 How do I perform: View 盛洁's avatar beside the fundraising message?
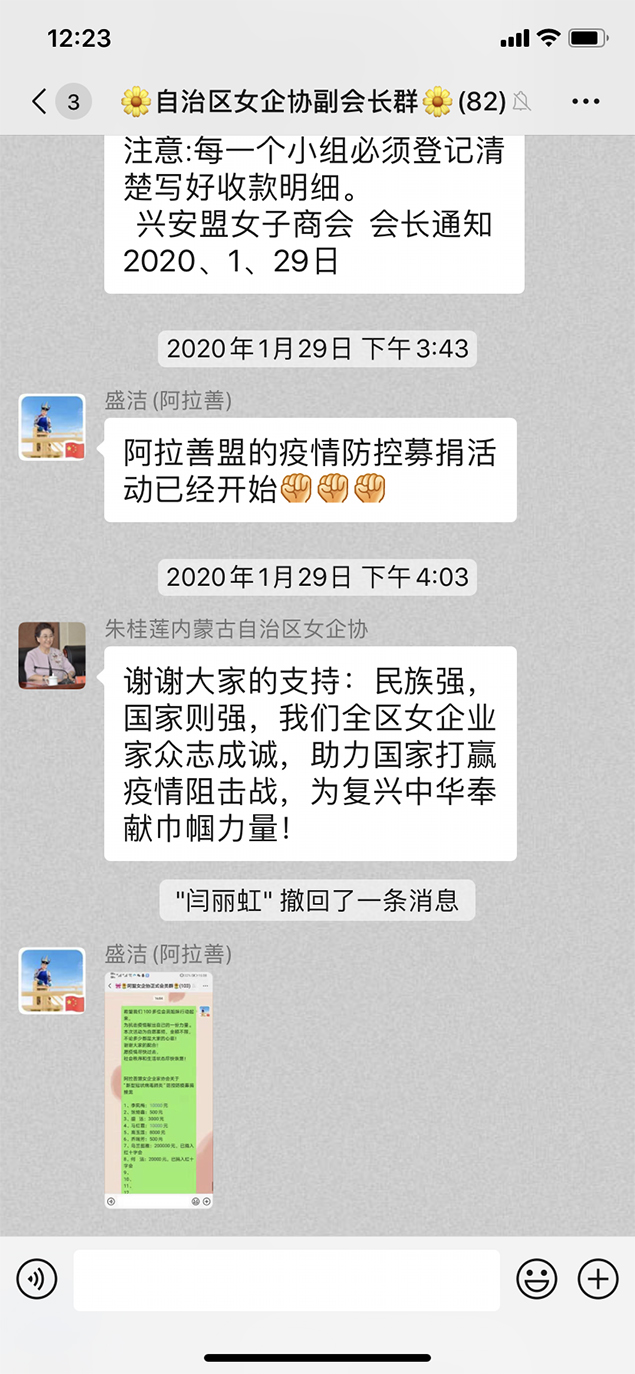[52, 427]
